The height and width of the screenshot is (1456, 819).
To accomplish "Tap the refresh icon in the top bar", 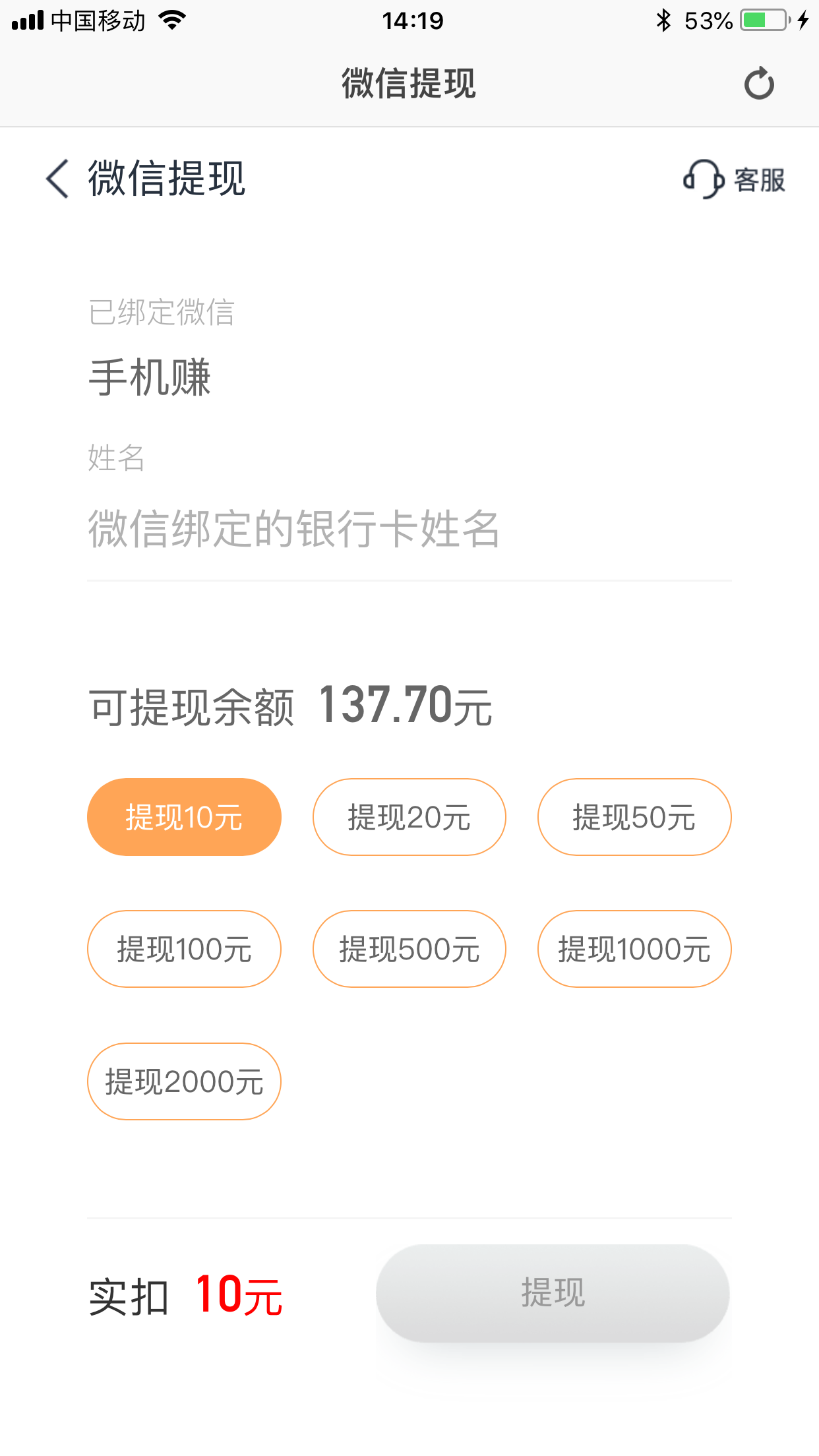I will click(760, 83).
